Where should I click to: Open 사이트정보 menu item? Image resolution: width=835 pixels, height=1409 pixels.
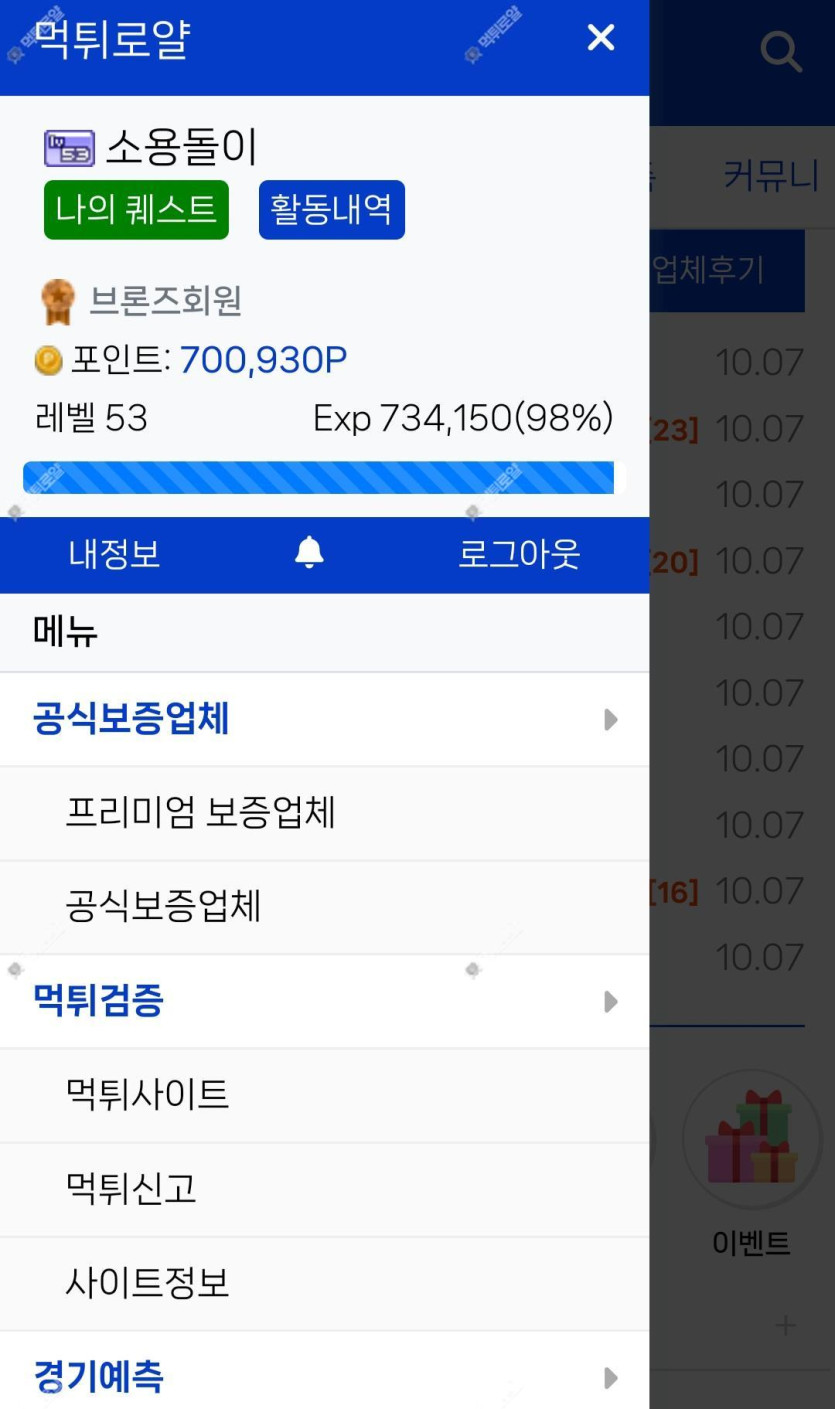(x=147, y=1283)
